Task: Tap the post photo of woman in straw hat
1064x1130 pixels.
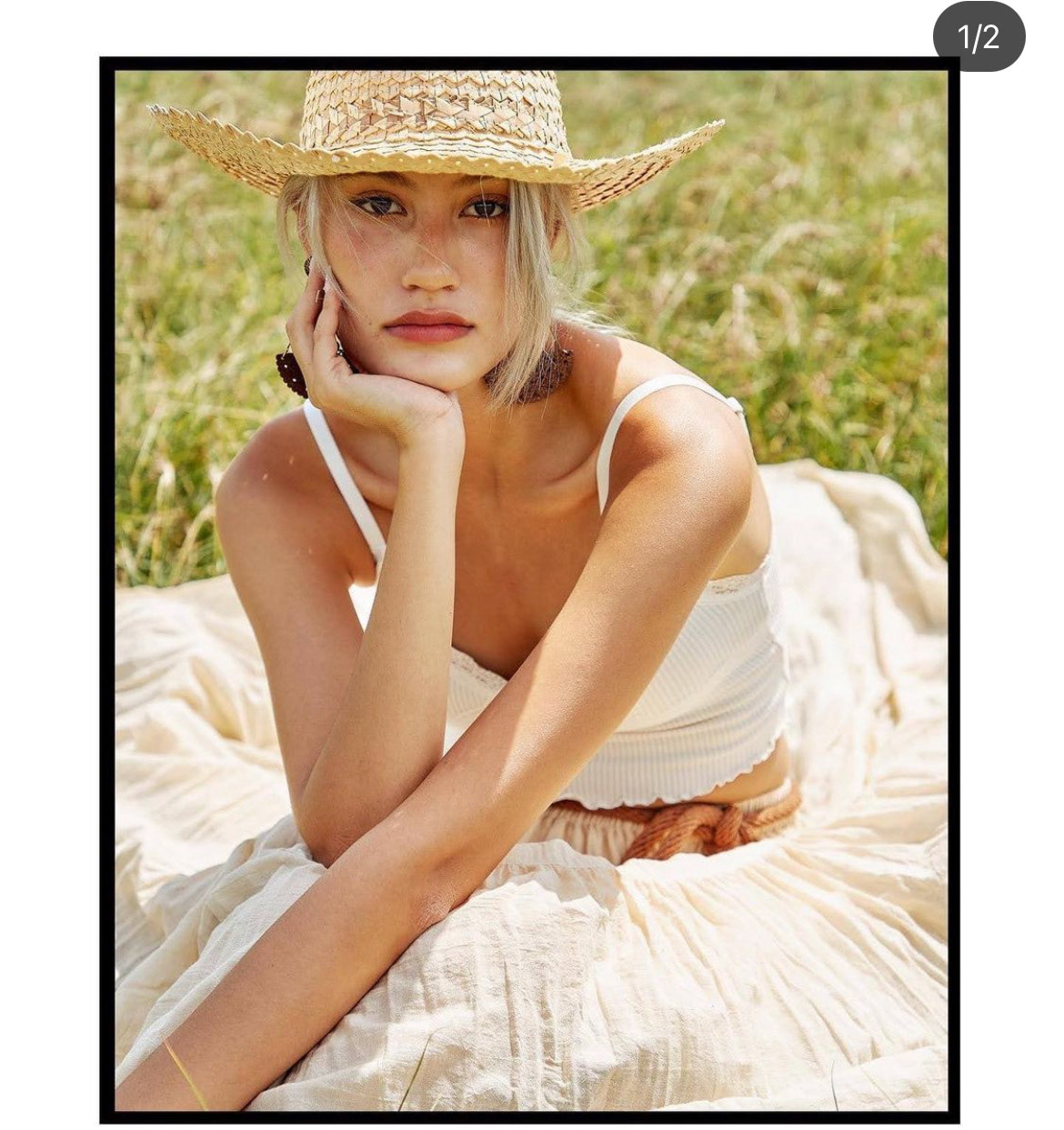Action: click(530, 591)
